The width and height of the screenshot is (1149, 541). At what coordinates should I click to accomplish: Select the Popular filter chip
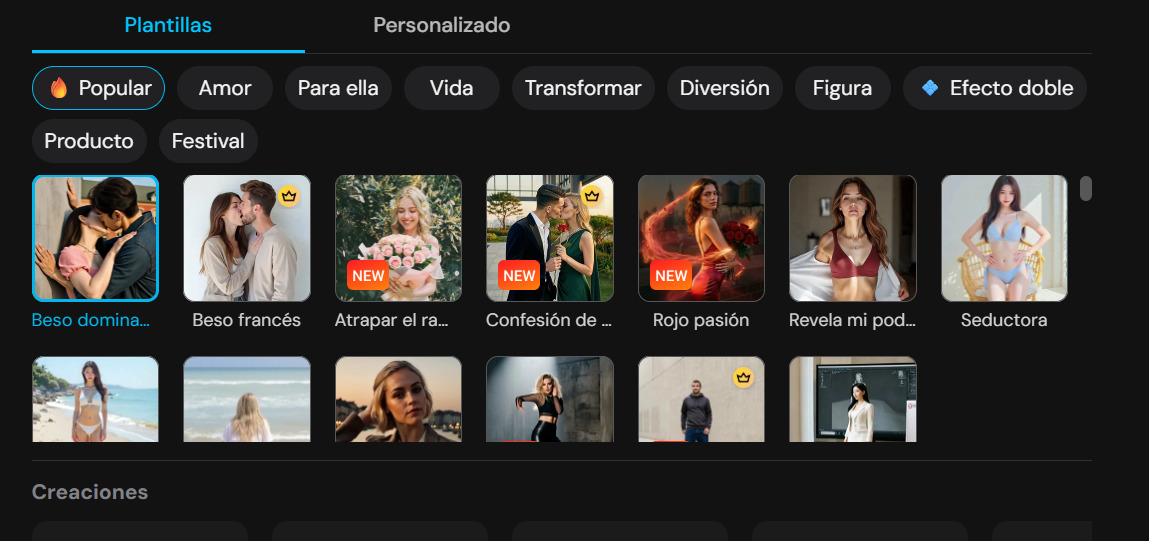pos(99,88)
